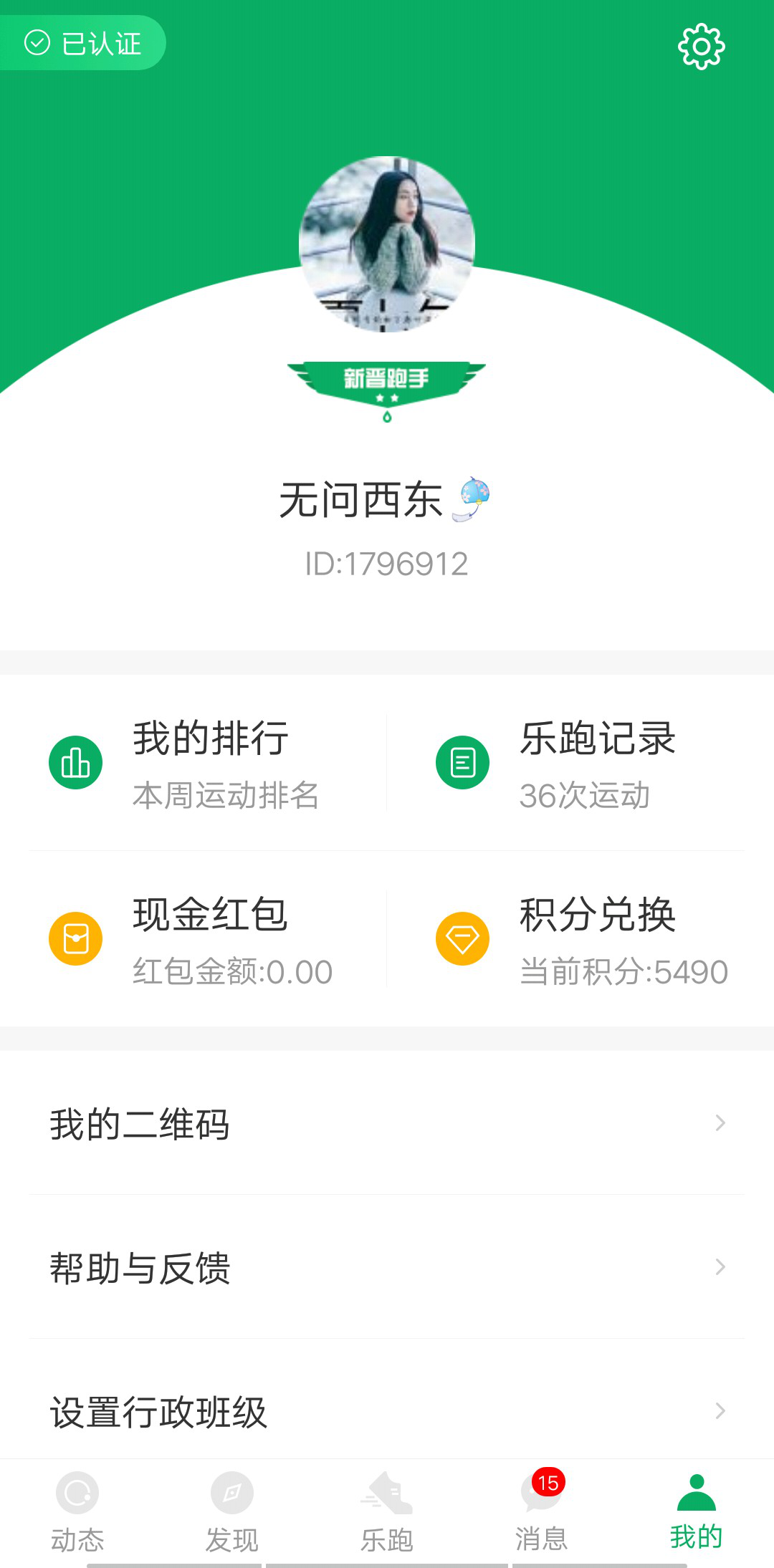The height and width of the screenshot is (1568, 774).
Task: Open 帮助与反馈 help and feedback
Action: pyautogui.click(x=387, y=1267)
